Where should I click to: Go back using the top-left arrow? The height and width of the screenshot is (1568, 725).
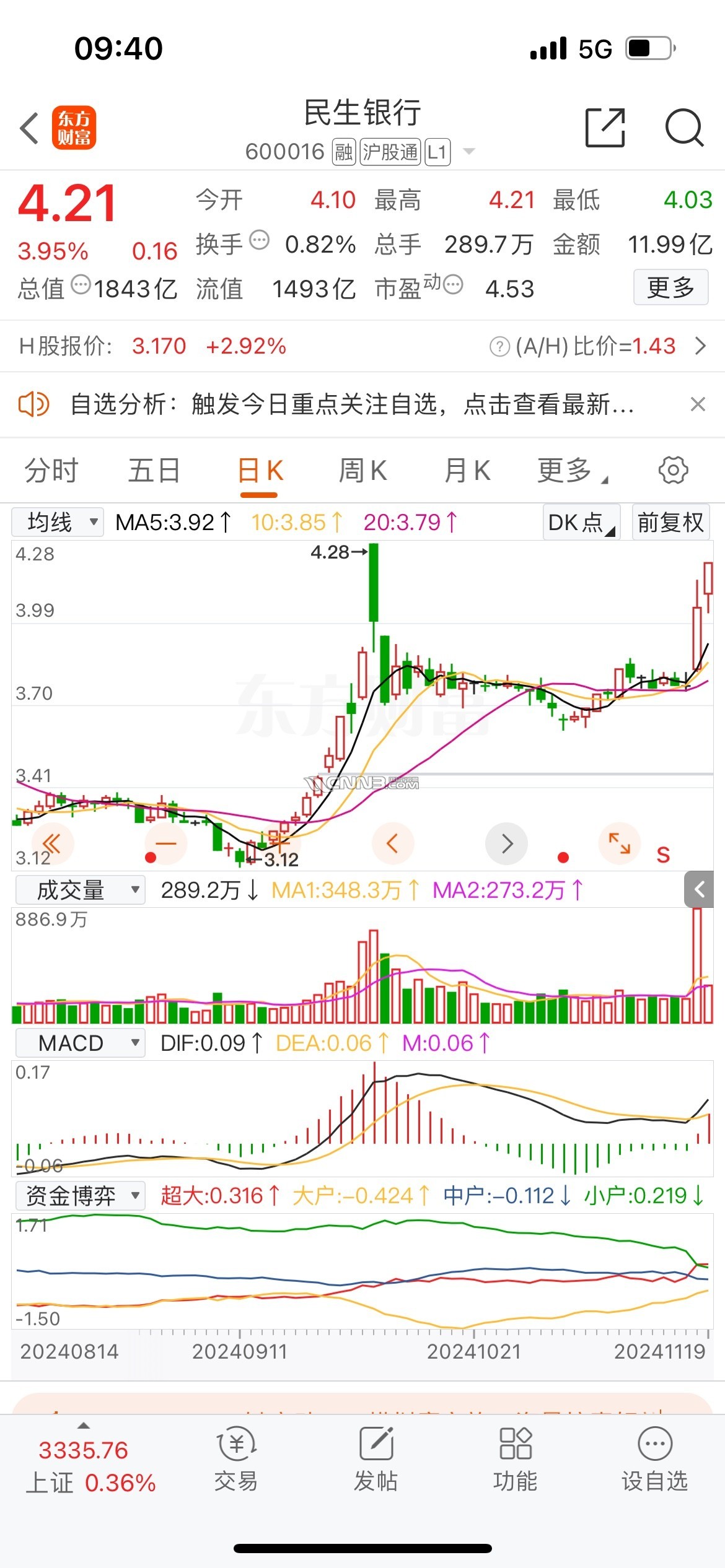(29, 128)
